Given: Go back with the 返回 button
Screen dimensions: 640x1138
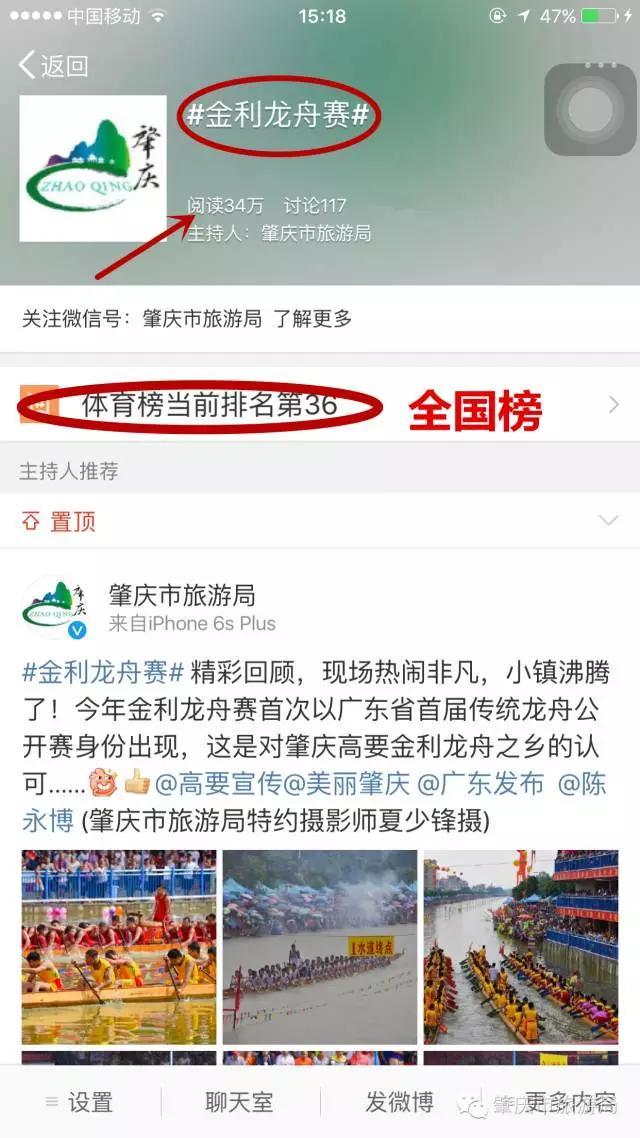Looking at the screenshot, I should coord(53,65).
